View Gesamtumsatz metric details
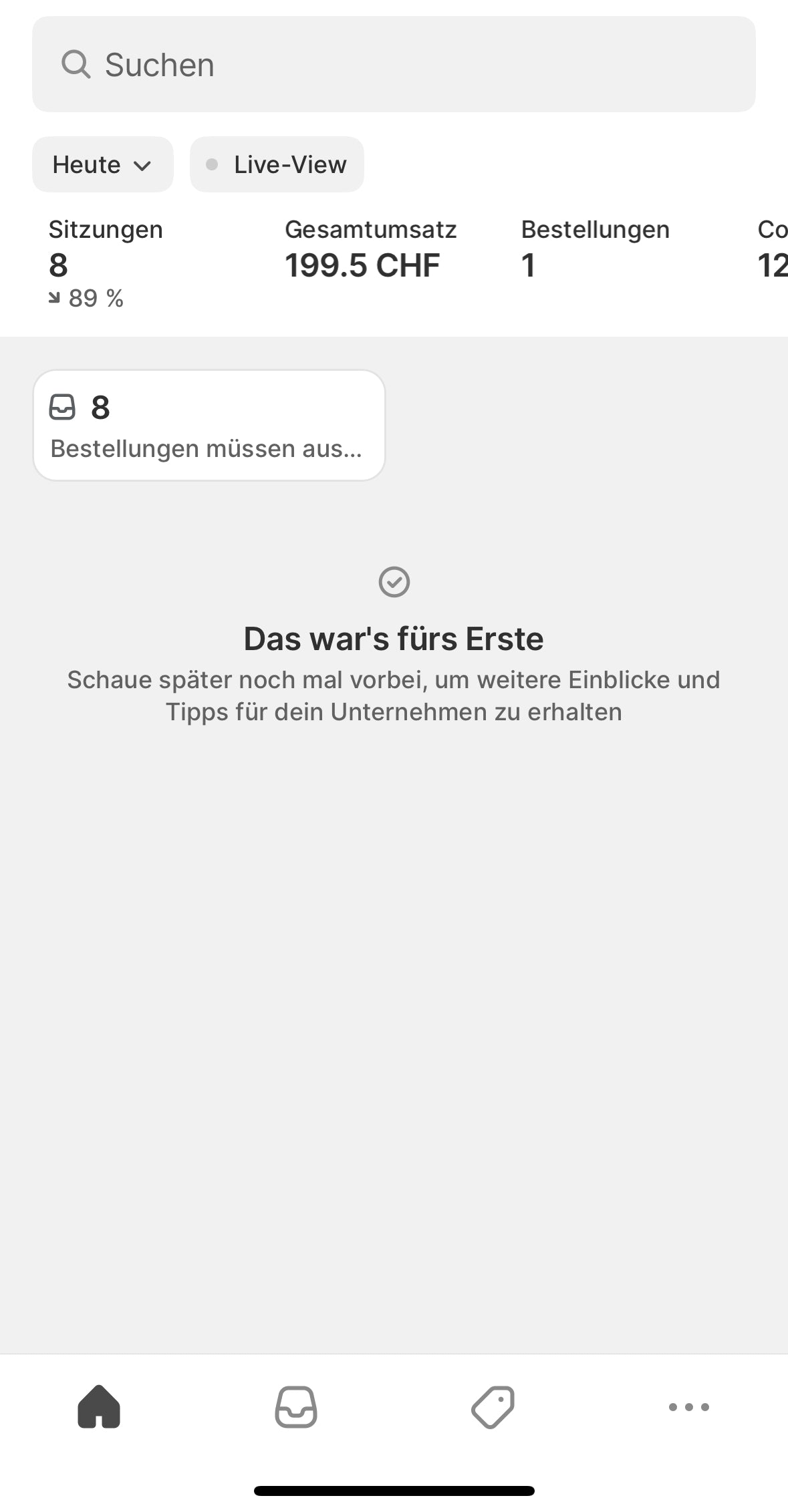Image resolution: width=788 pixels, height=1512 pixels. [x=371, y=249]
